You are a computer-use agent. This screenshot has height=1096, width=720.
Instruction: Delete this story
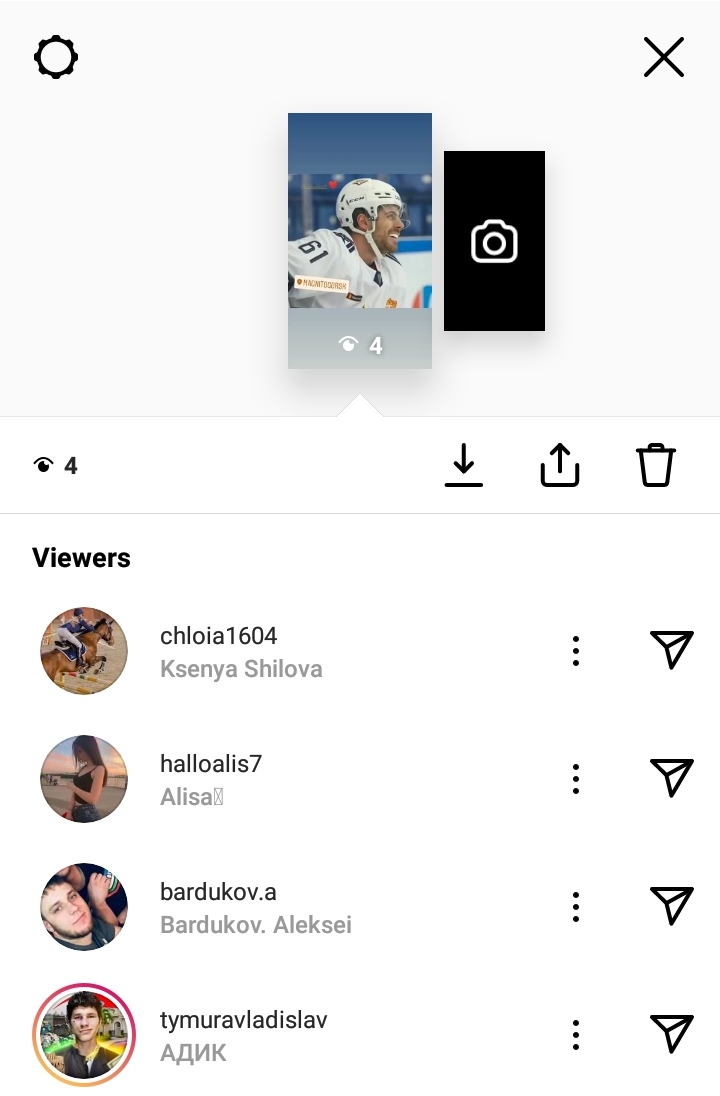click(656, 465)
